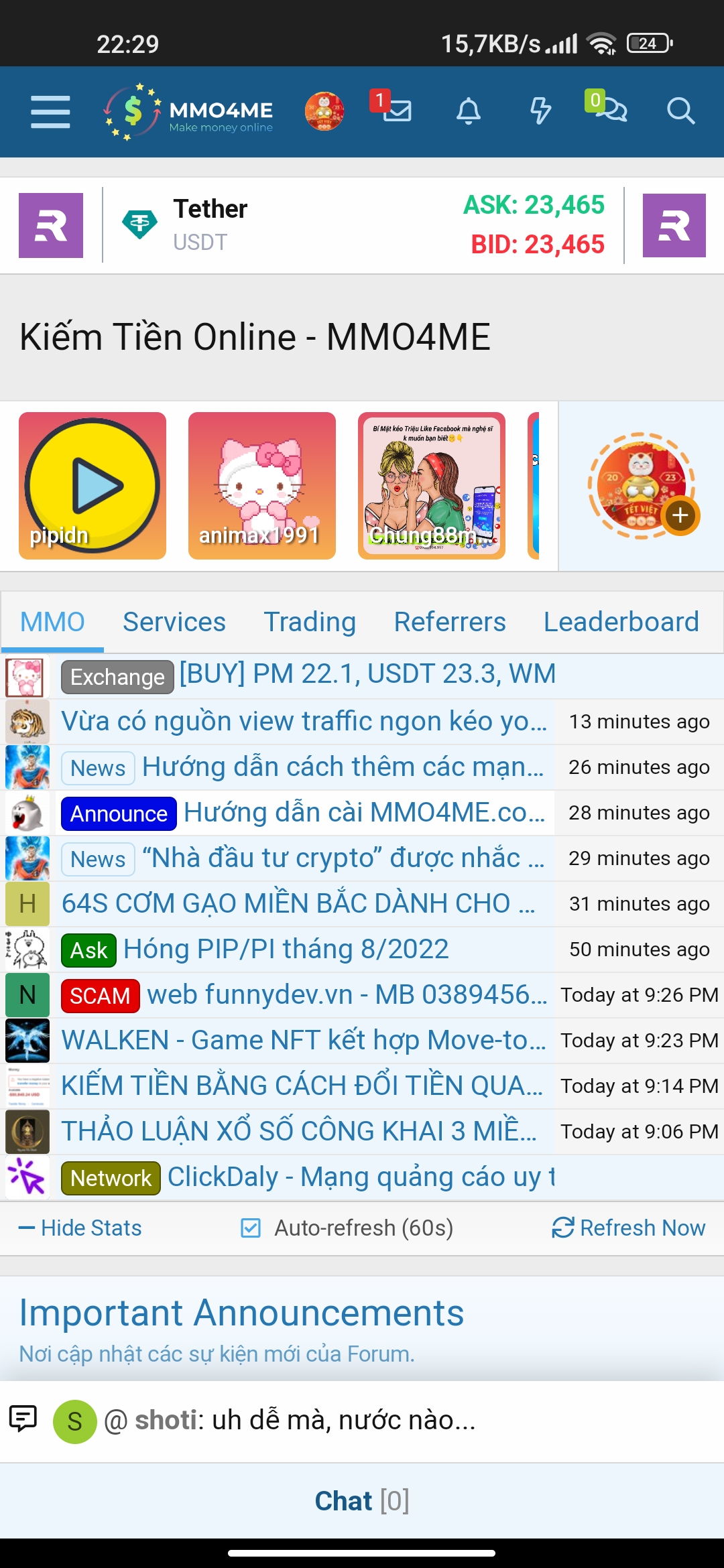Open the search icon
The width and height of the screenshot is (724, 1568).
tap(680, 111)
